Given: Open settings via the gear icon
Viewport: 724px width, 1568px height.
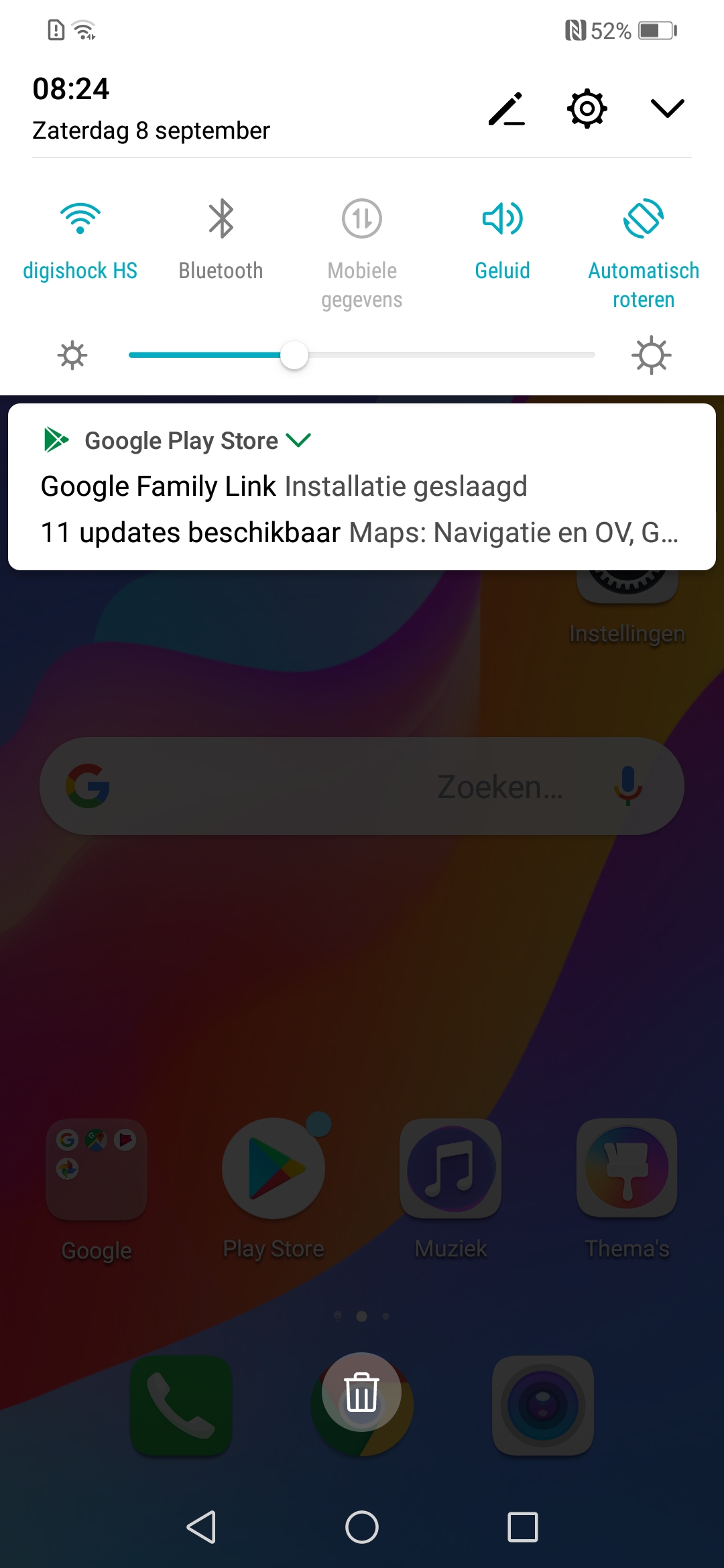Looking at the screenshot, I should point(587,109).
